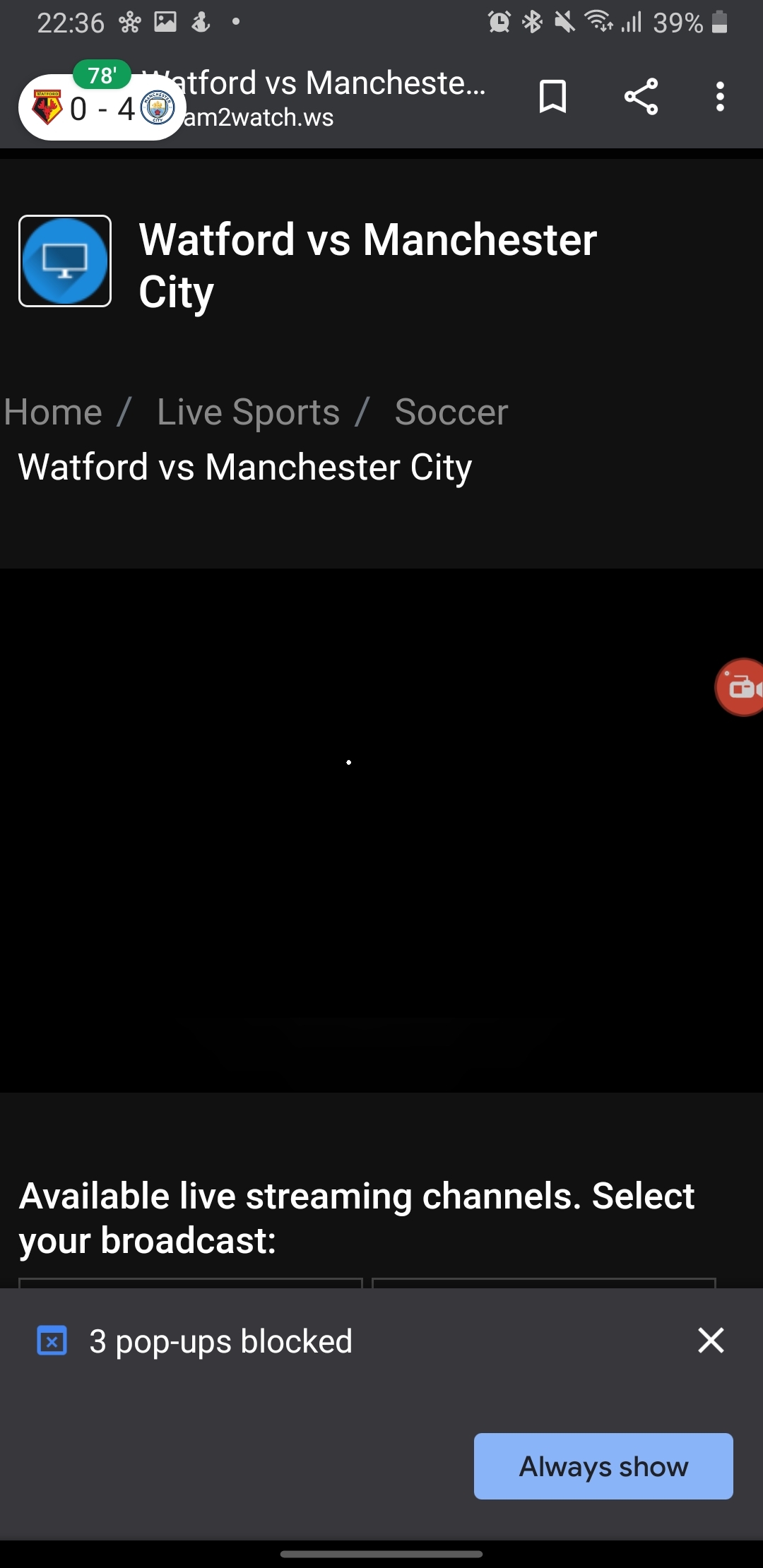Tap the black video player area

[381, 831]
